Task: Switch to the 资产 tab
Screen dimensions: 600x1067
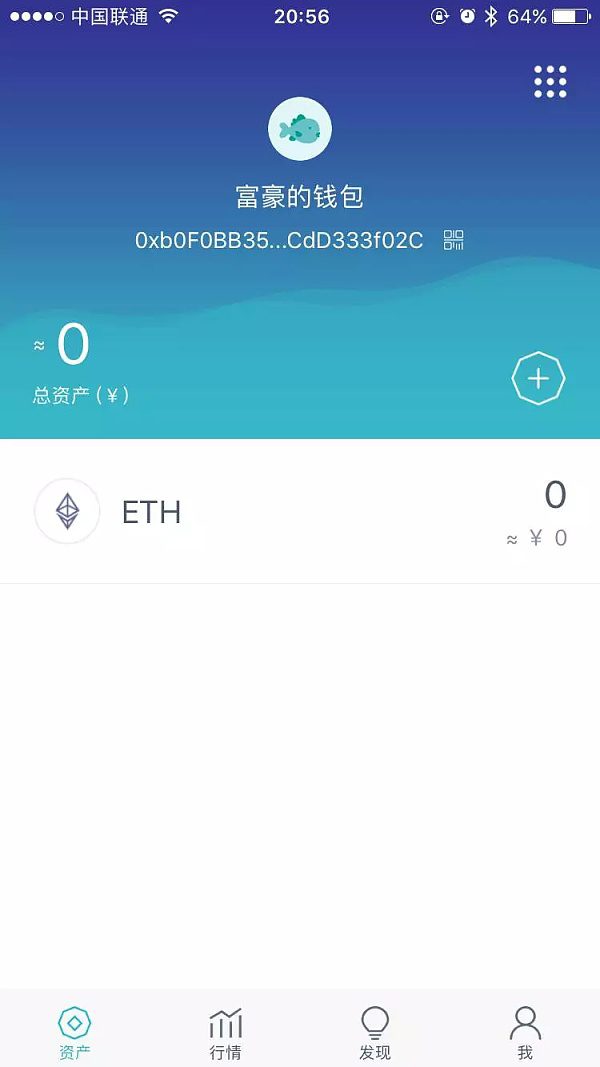Action: (x=75, y=1032)
